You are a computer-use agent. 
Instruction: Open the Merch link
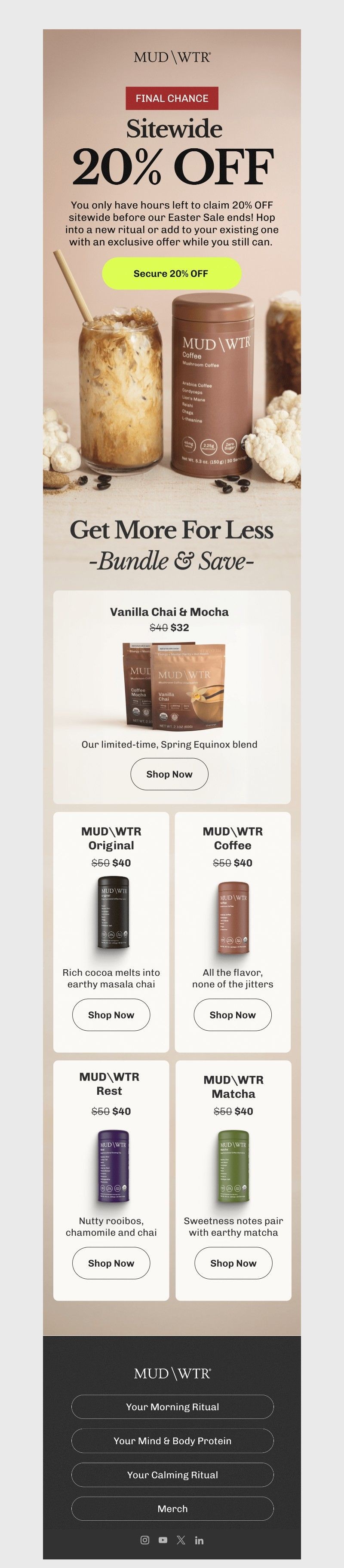(x=172, y=1508)
